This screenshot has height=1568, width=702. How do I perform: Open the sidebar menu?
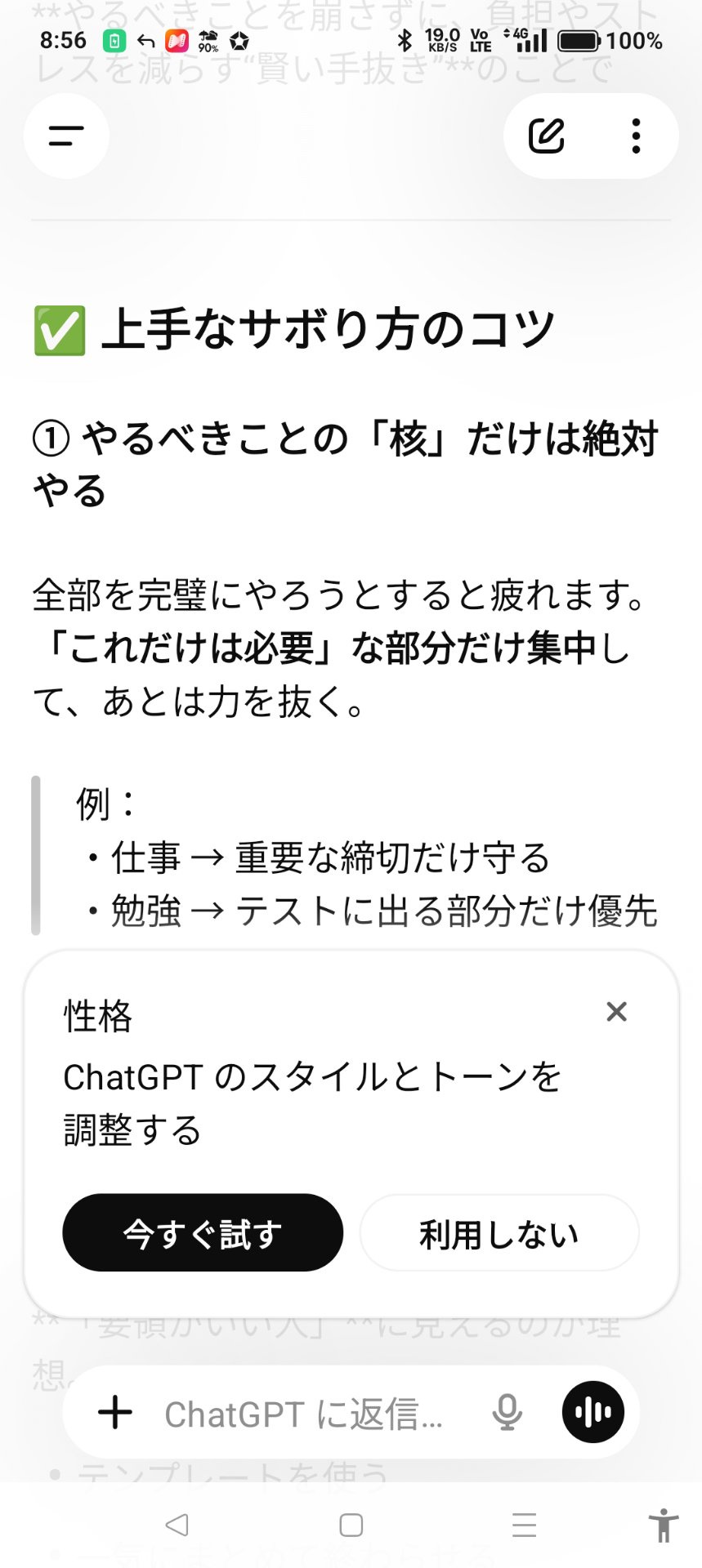[66, 136]
